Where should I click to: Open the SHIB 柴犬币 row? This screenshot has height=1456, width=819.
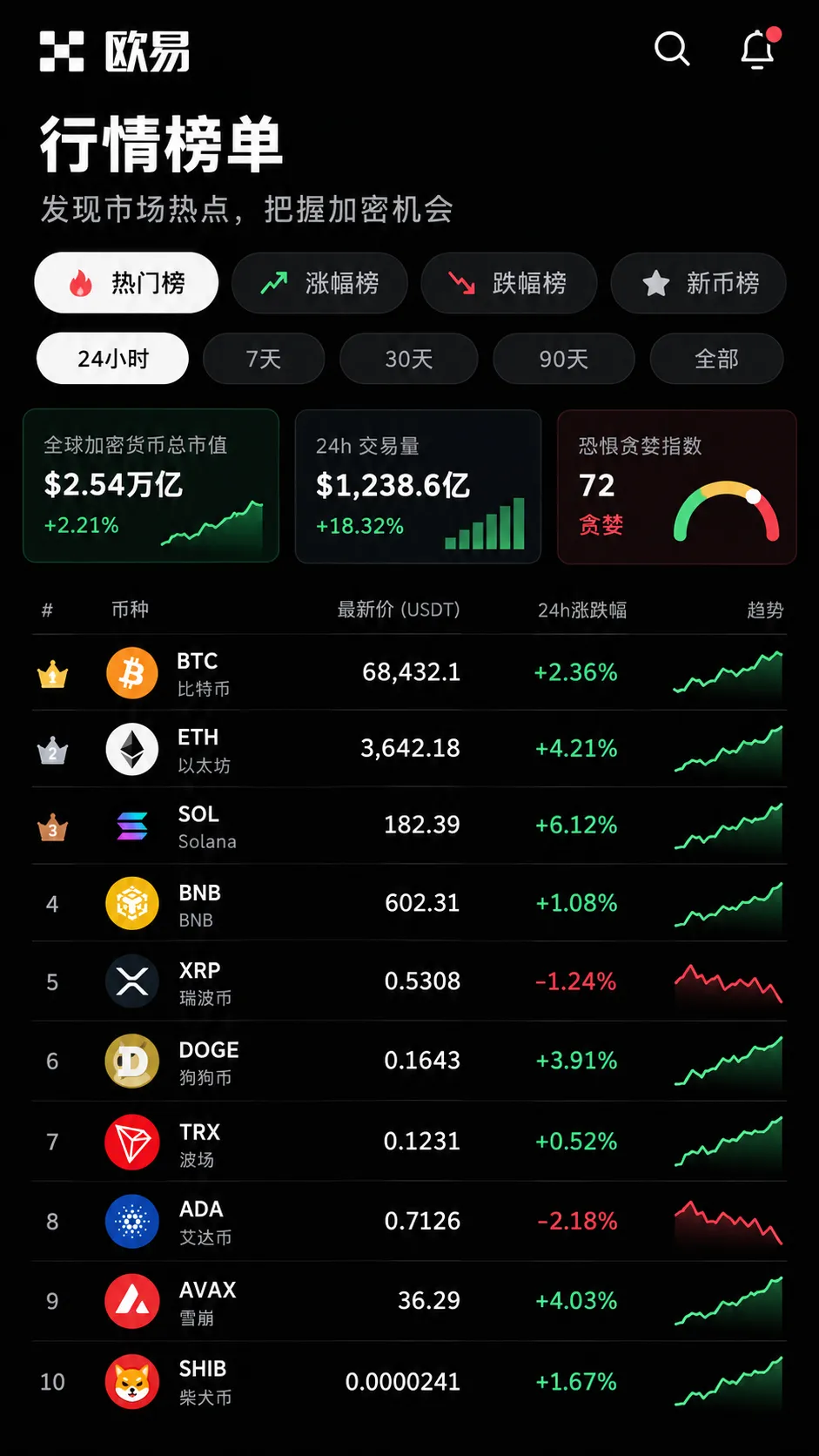point(409,1381)
